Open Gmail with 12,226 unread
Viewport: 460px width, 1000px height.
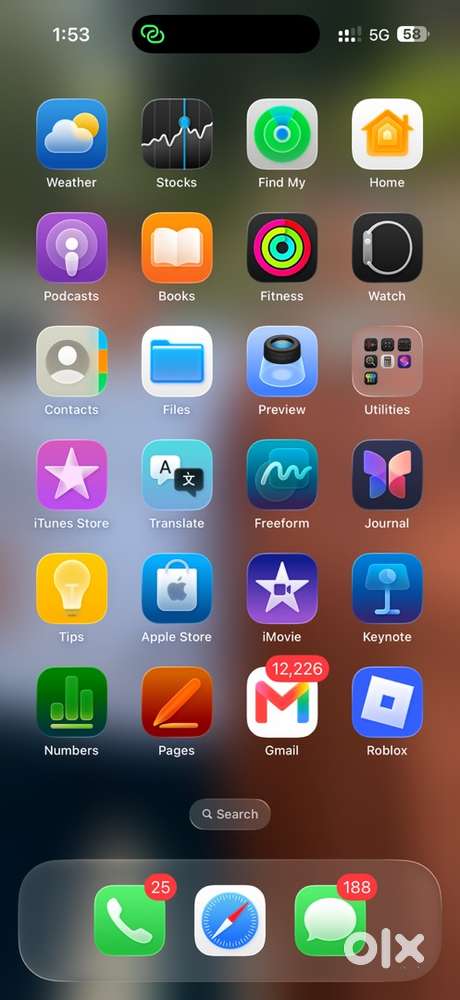[282, 702]
